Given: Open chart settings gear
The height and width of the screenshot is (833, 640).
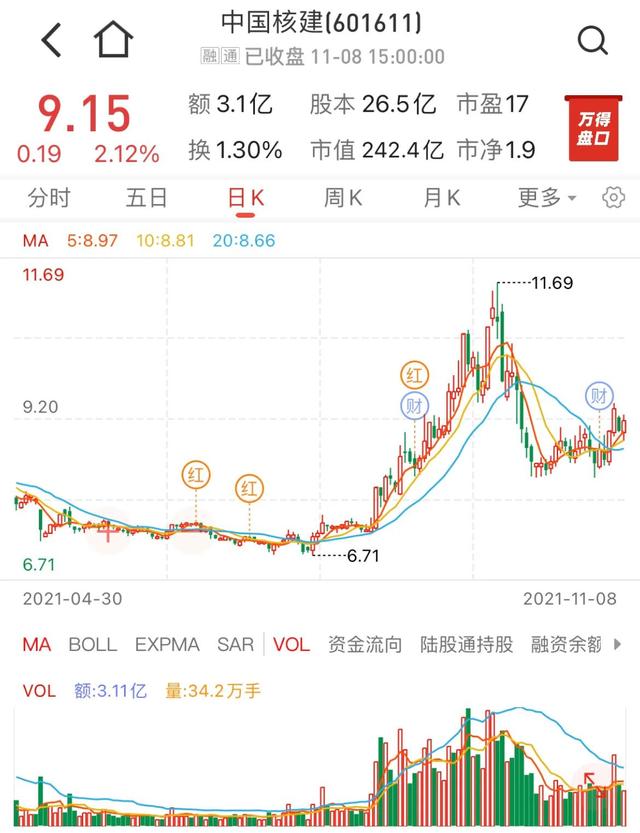Looking at the screenshot, I should (613, 197).
